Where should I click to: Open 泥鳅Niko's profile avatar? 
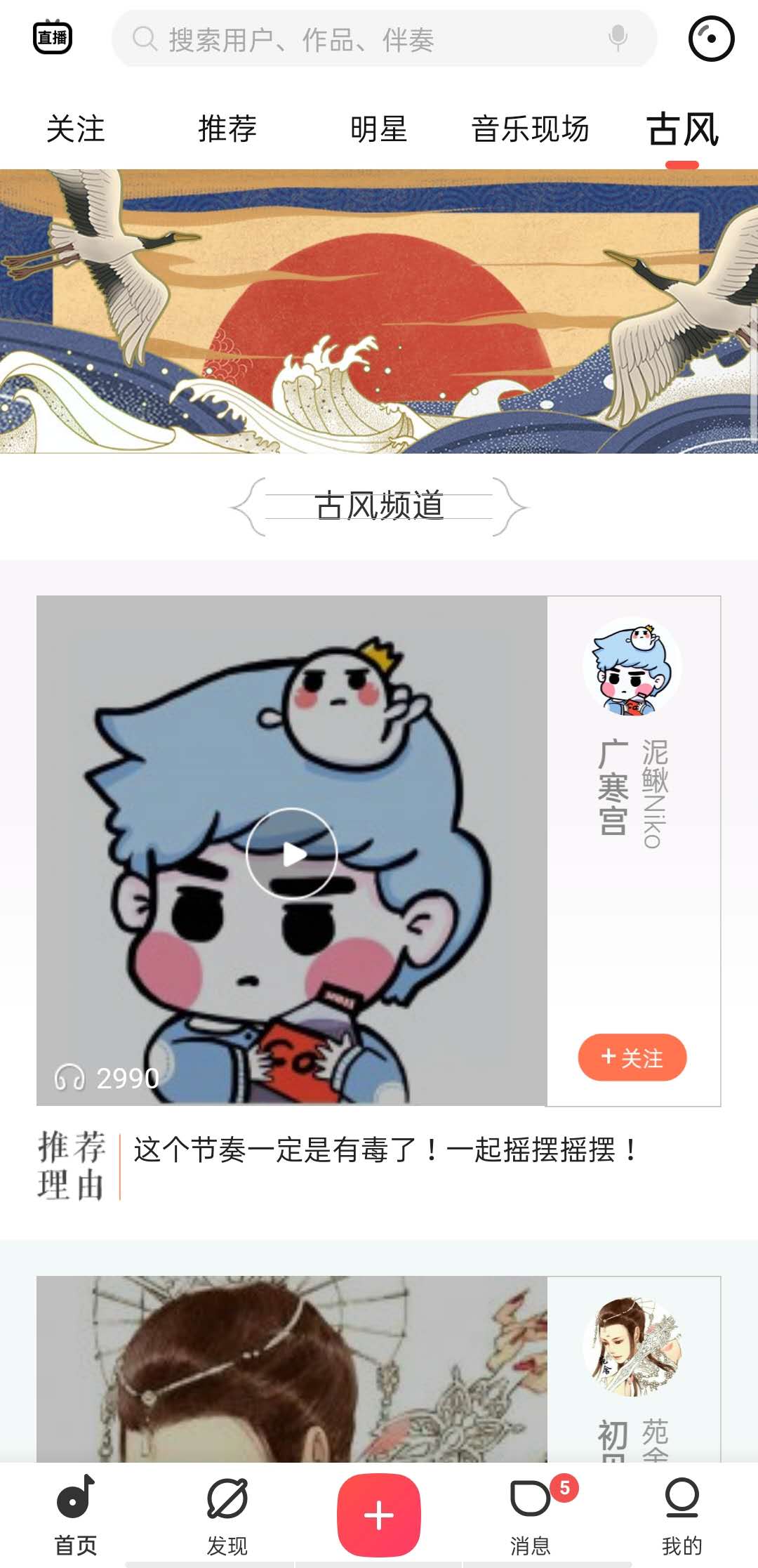pos(632,666)
